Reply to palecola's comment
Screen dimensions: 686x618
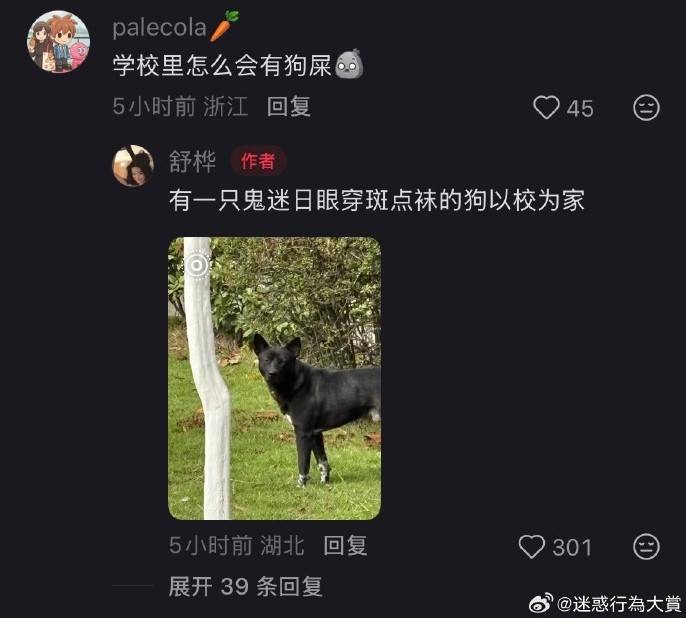pyautogui.click(x=289, y=107)
